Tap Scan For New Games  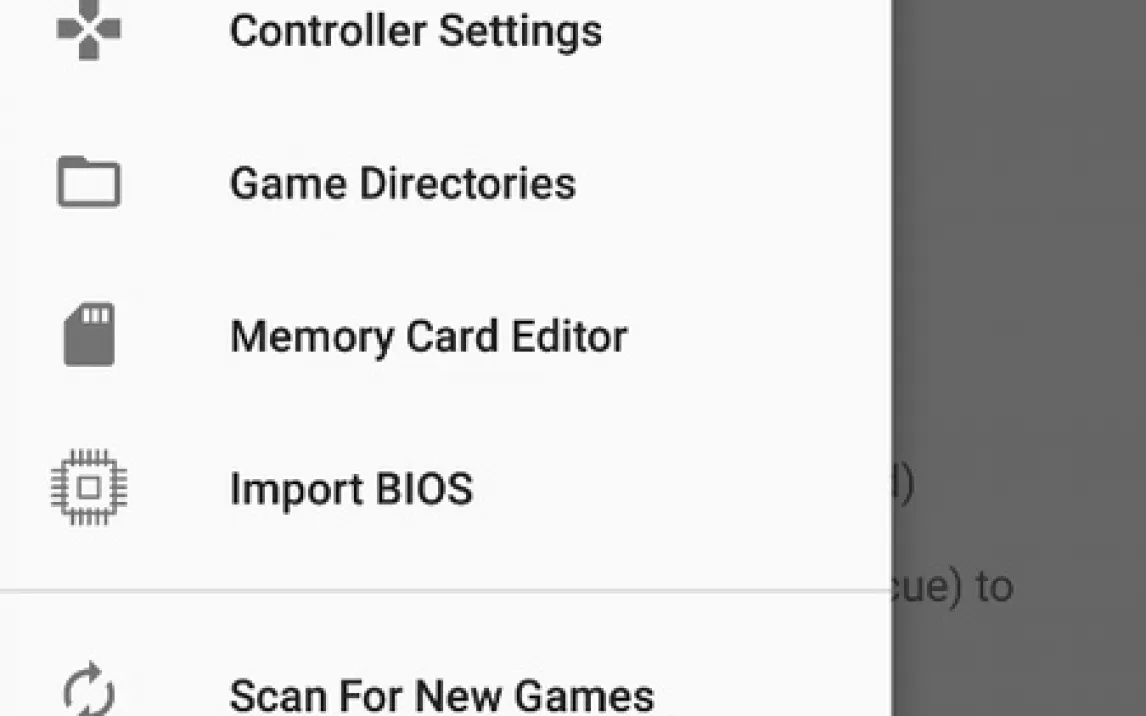tap(441, 693)
